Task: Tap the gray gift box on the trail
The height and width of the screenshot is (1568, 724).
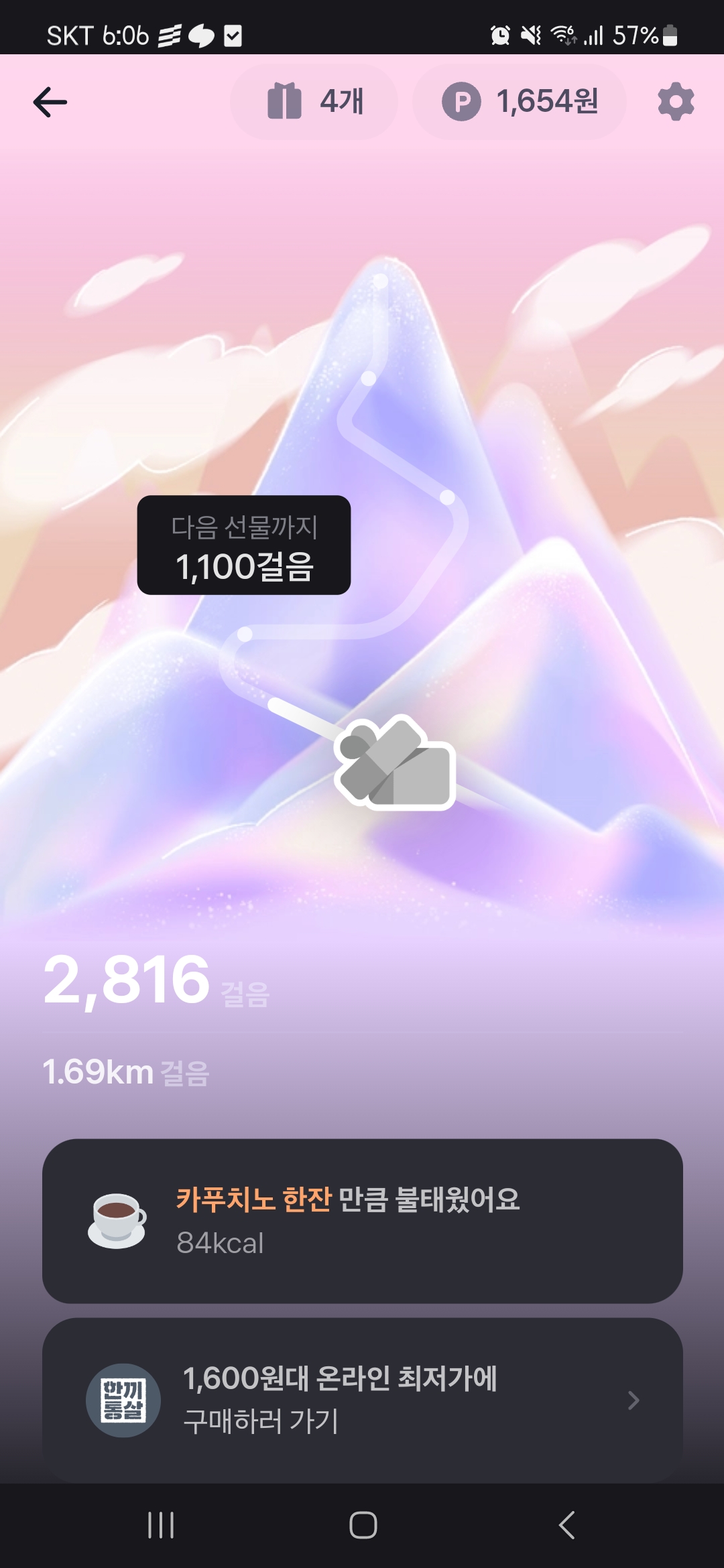Action: (x=395, y=763)
